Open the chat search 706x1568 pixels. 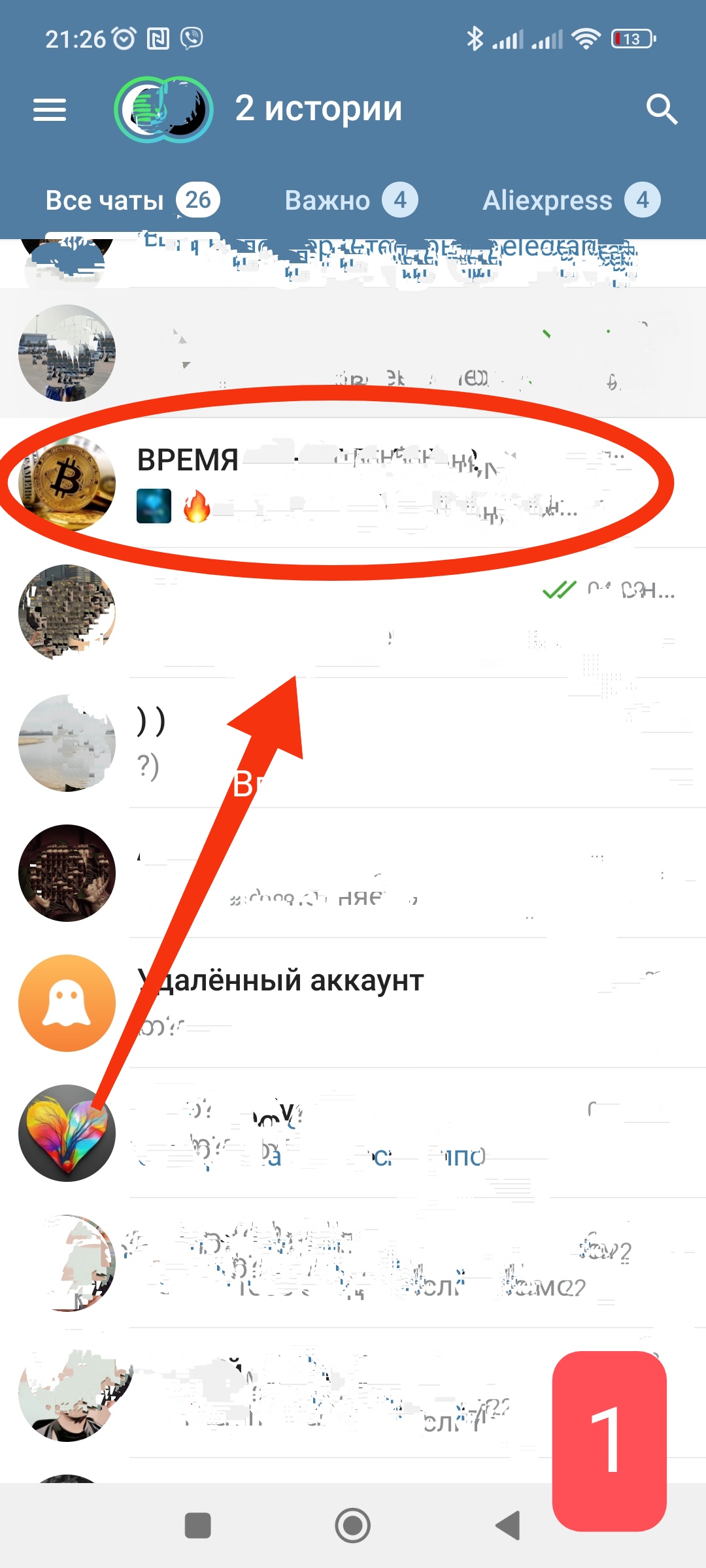661,110
